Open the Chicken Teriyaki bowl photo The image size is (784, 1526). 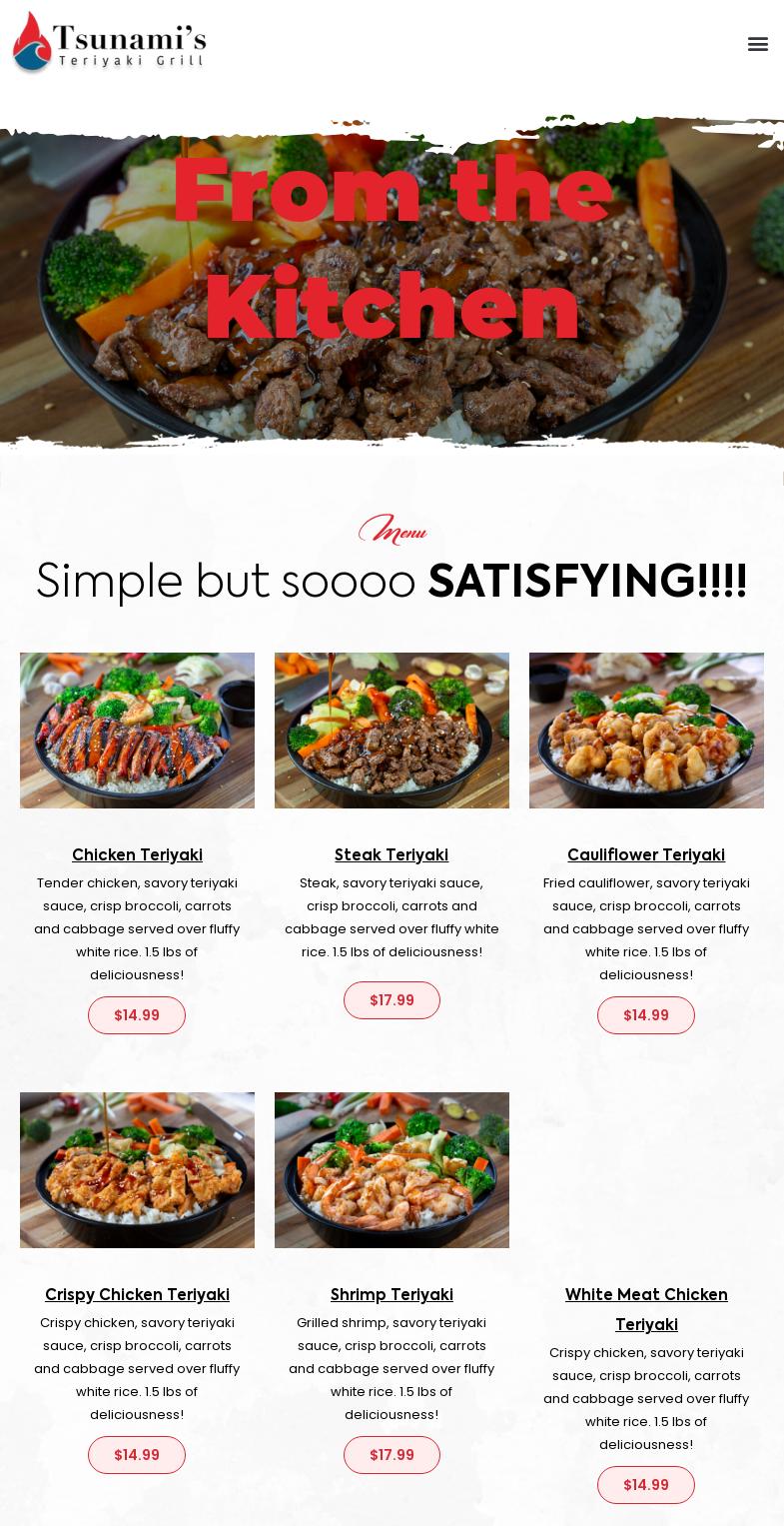137,731
